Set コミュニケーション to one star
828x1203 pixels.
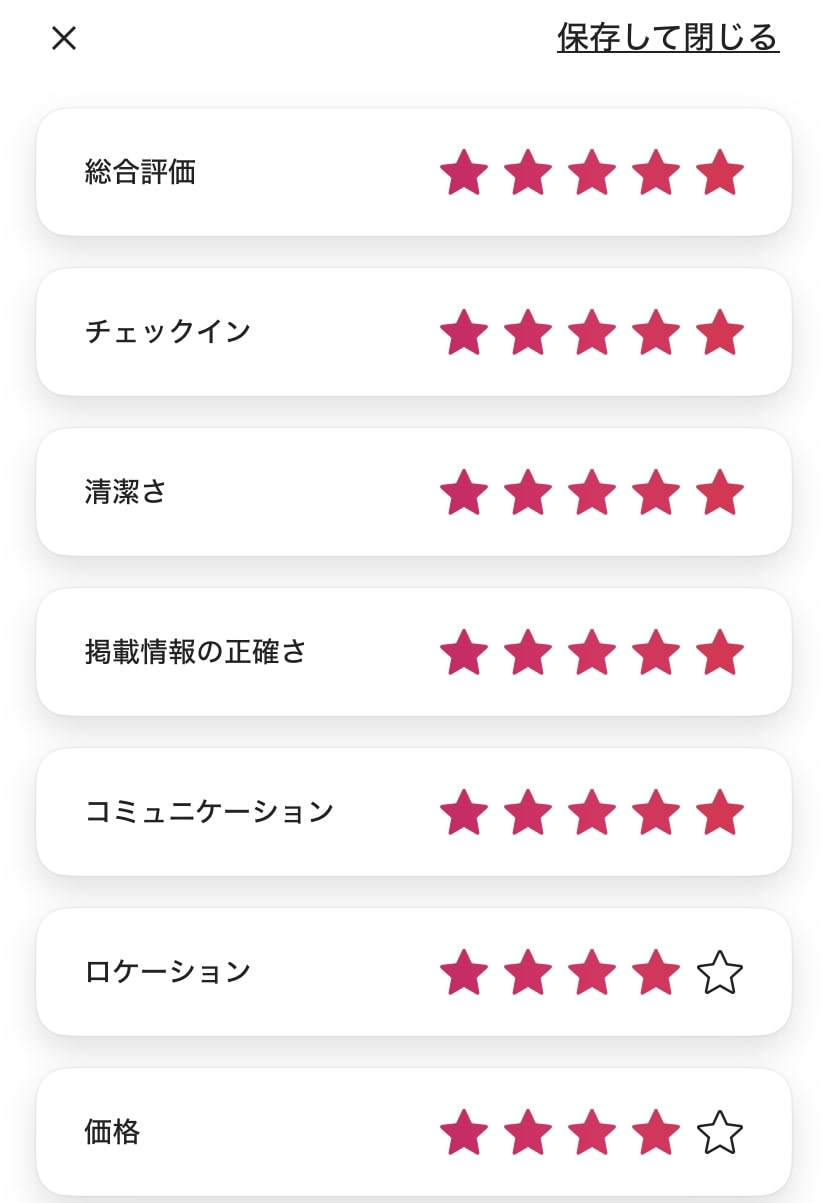coord(464,812)
